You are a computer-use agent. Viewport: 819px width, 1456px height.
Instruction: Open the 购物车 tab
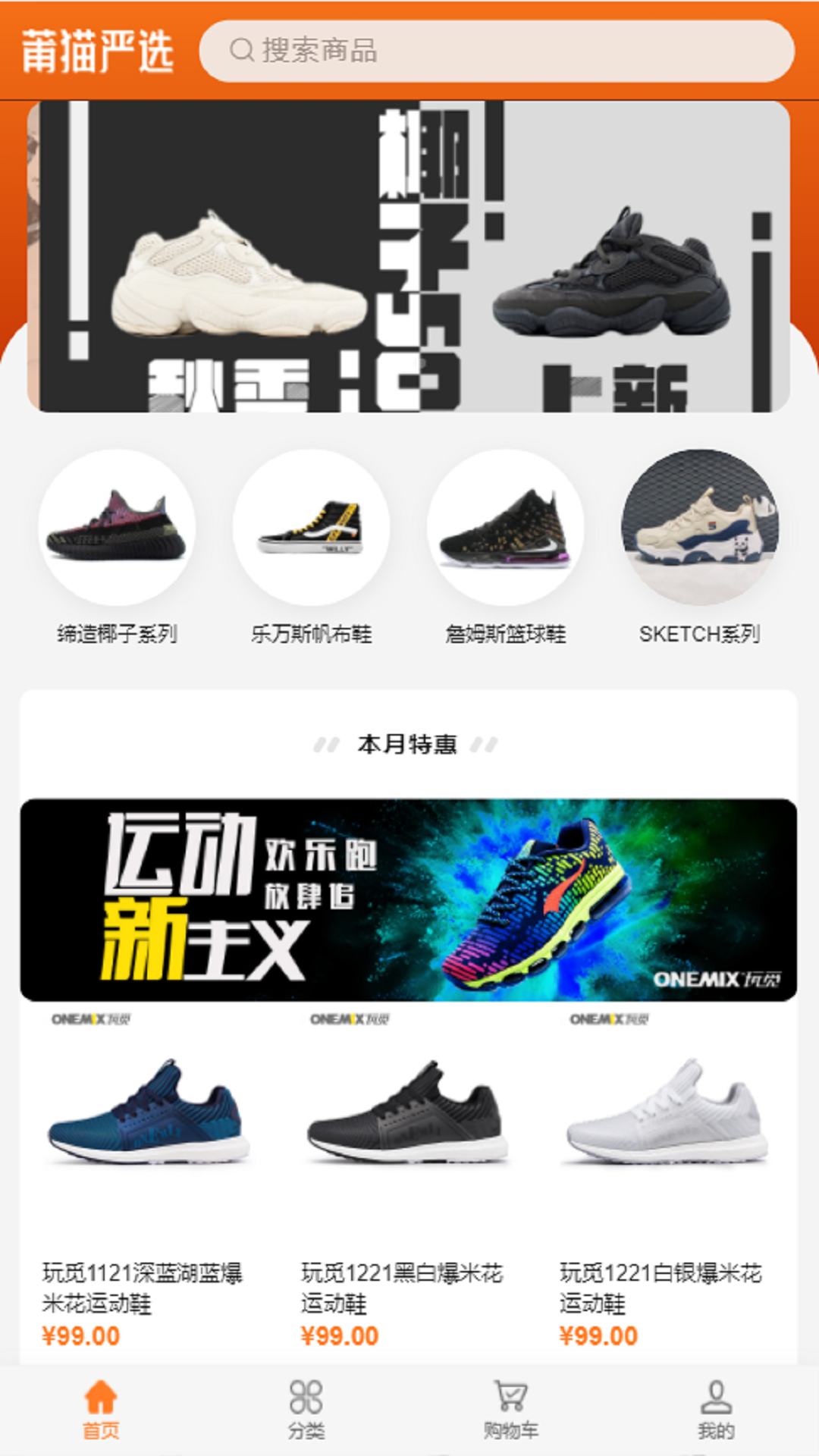coord(511,1410)
